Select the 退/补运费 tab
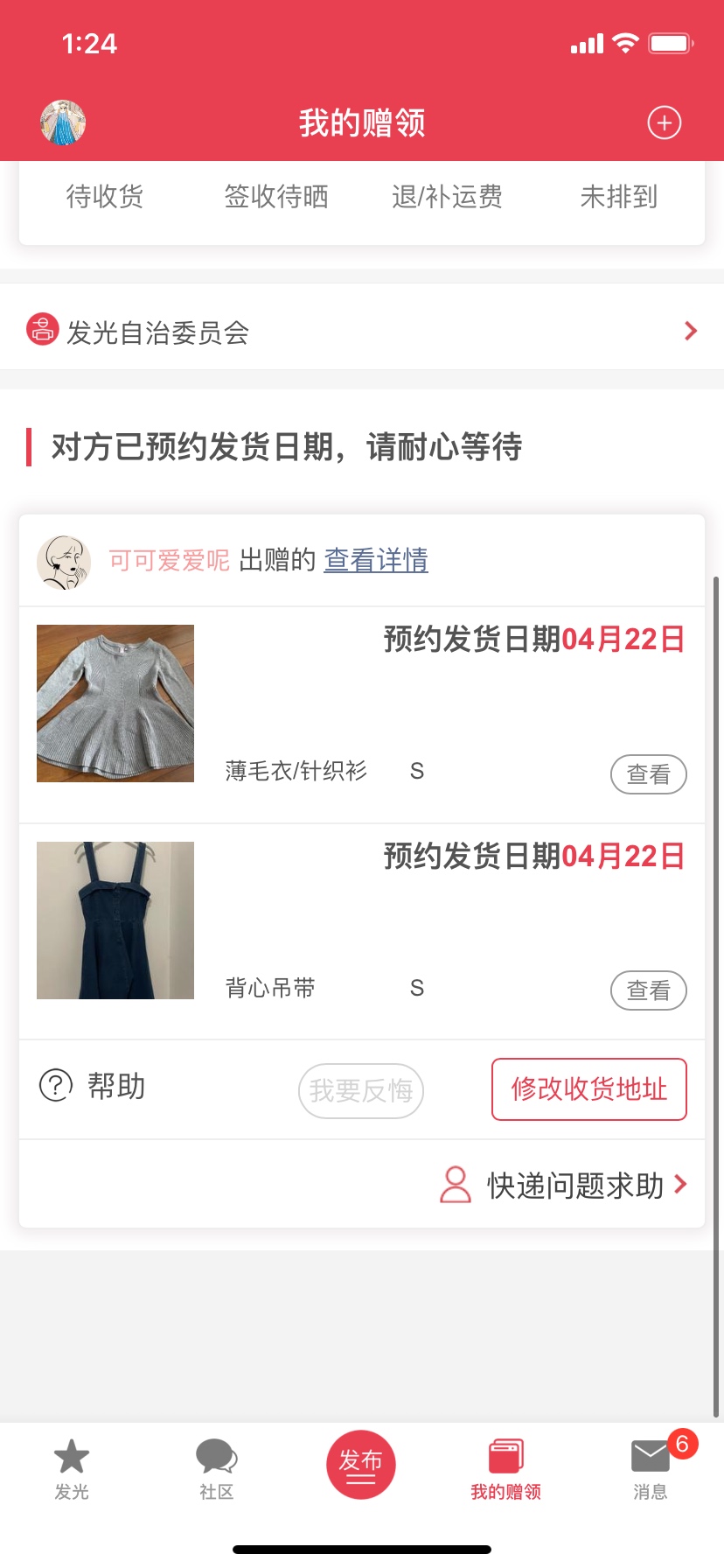724x1568 pixels. click(447, 197)
